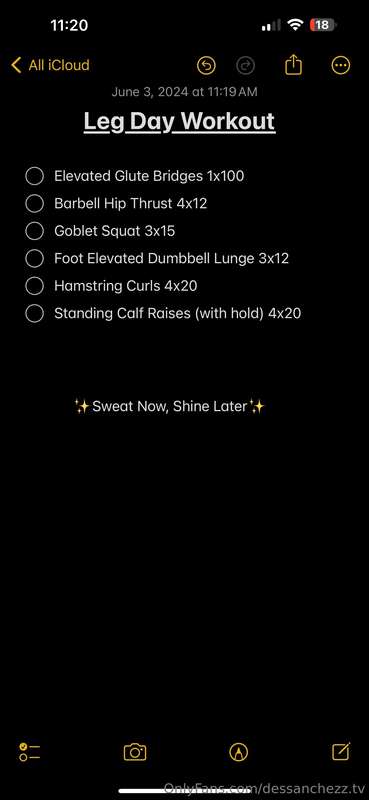Tap the checklist formatting icon
This screenshot has height=800, width=369.
[30, 752]
